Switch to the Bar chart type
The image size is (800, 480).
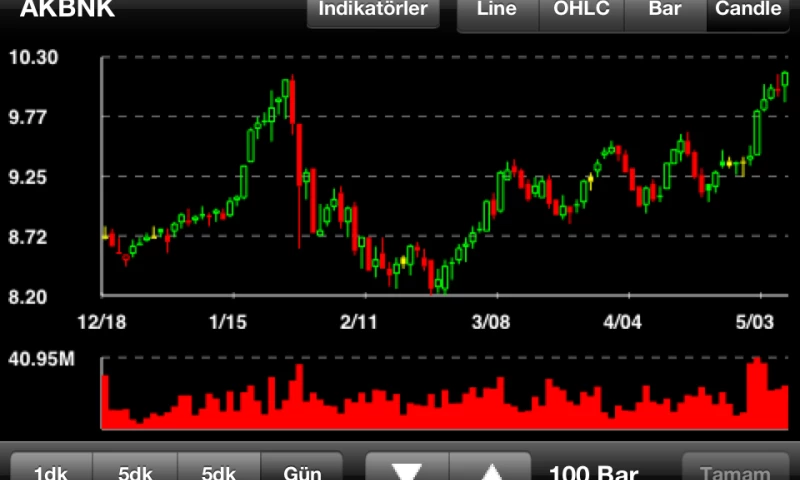(664, 11)
